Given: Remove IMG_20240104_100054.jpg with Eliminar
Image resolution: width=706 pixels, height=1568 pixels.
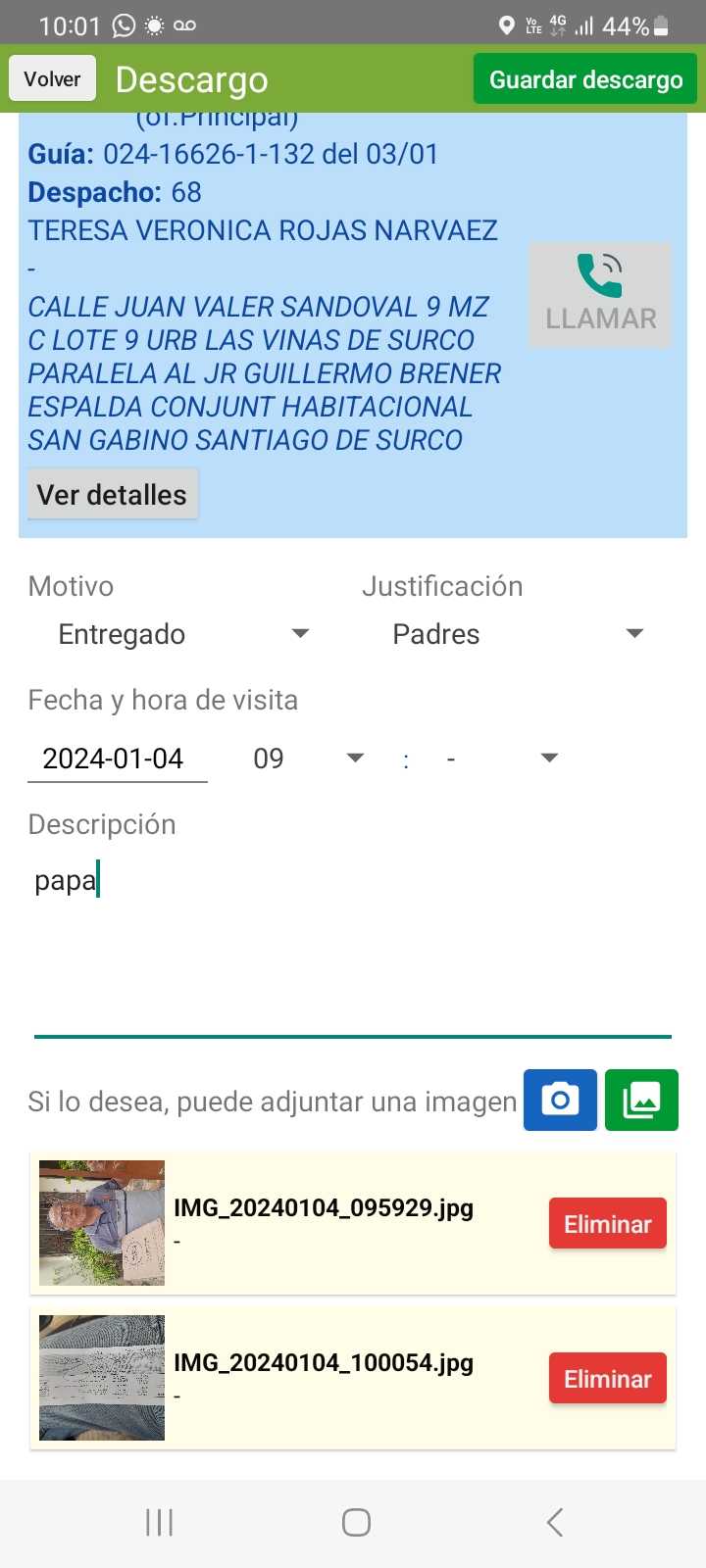Looking at the screenshot, I should (607, 1378).
